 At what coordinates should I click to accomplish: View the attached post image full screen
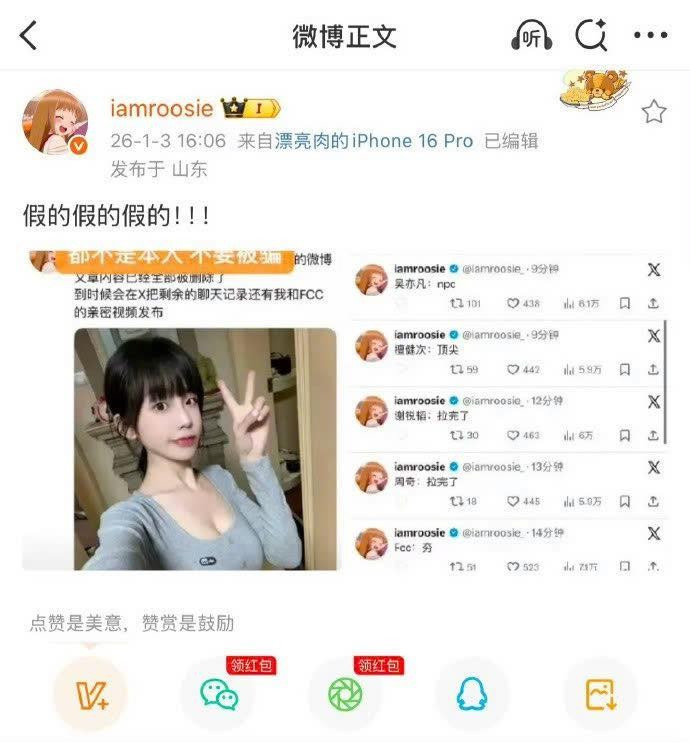point(345,412)
